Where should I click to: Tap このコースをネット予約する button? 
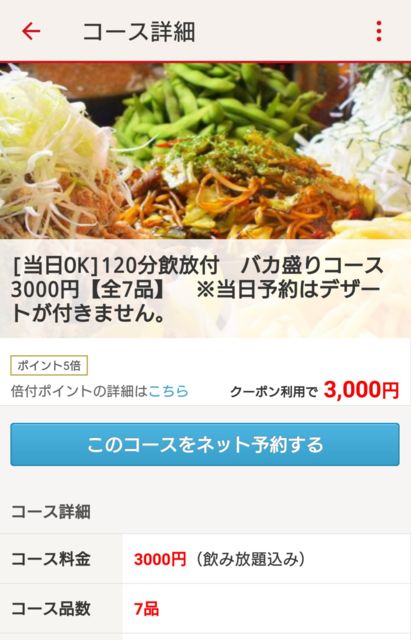[x=205, y=444]
